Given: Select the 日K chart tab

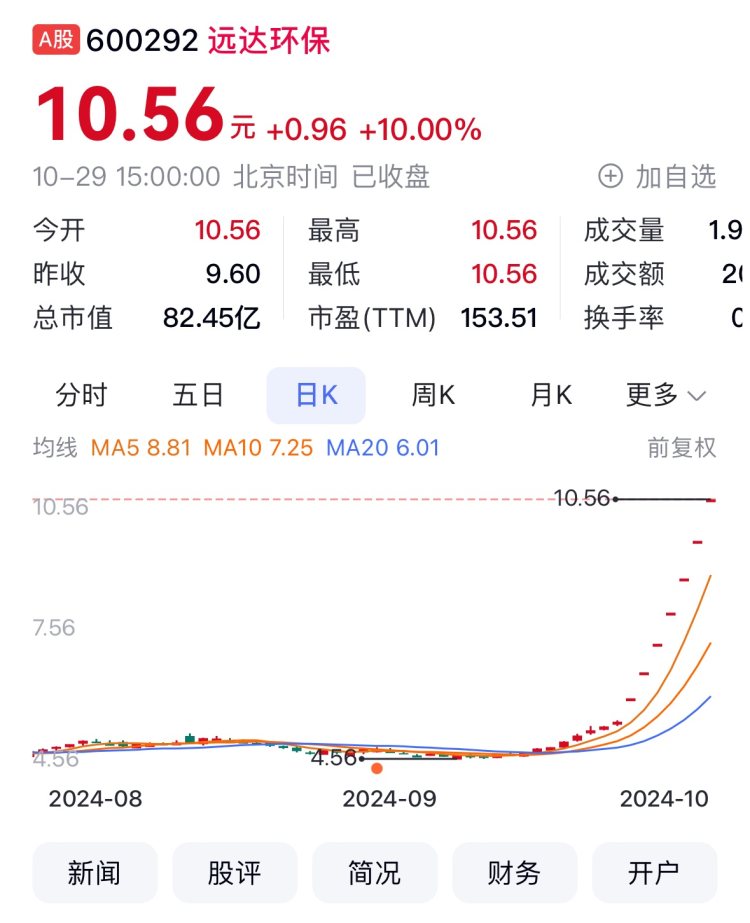Looking at the screenshot, I should (x=316, y=395).
